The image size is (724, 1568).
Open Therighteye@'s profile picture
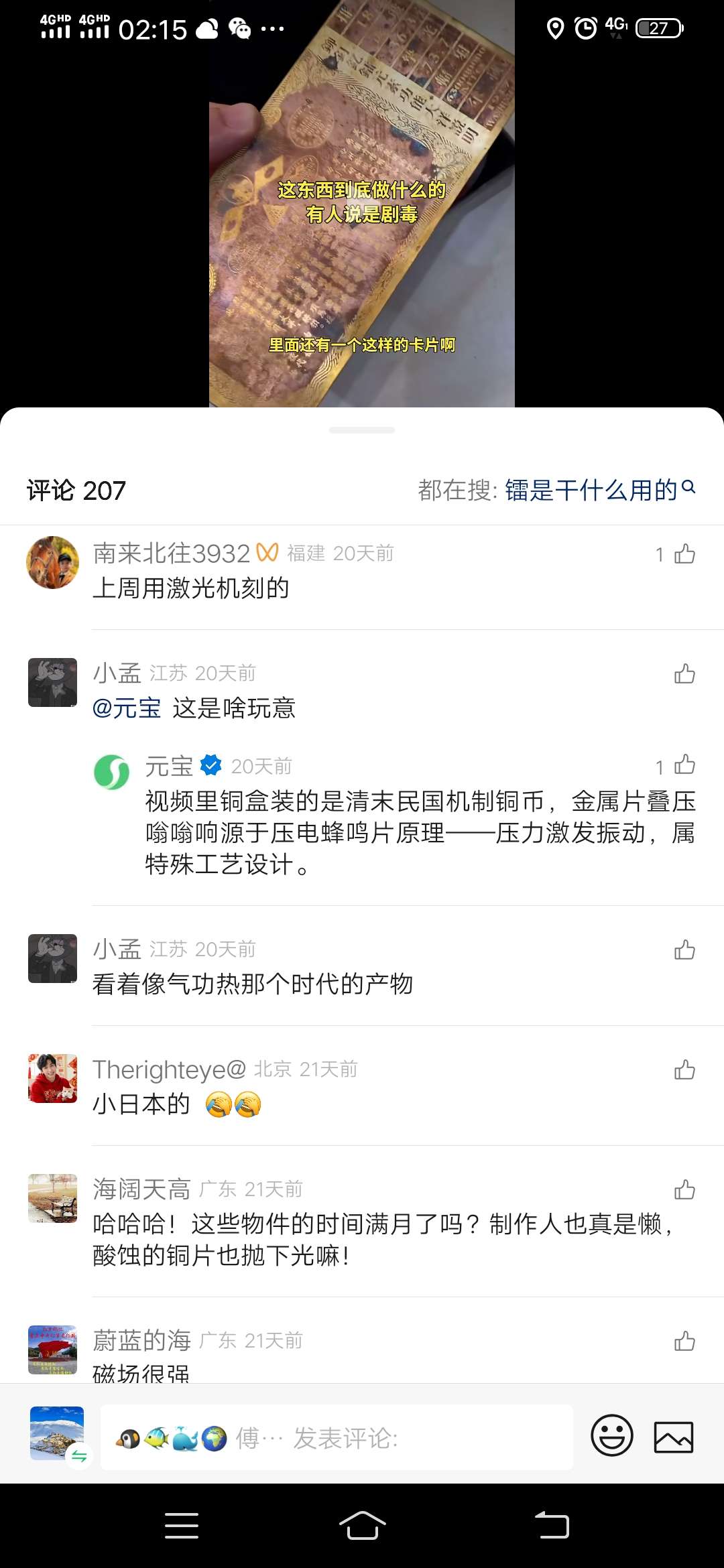point(52,1077)
